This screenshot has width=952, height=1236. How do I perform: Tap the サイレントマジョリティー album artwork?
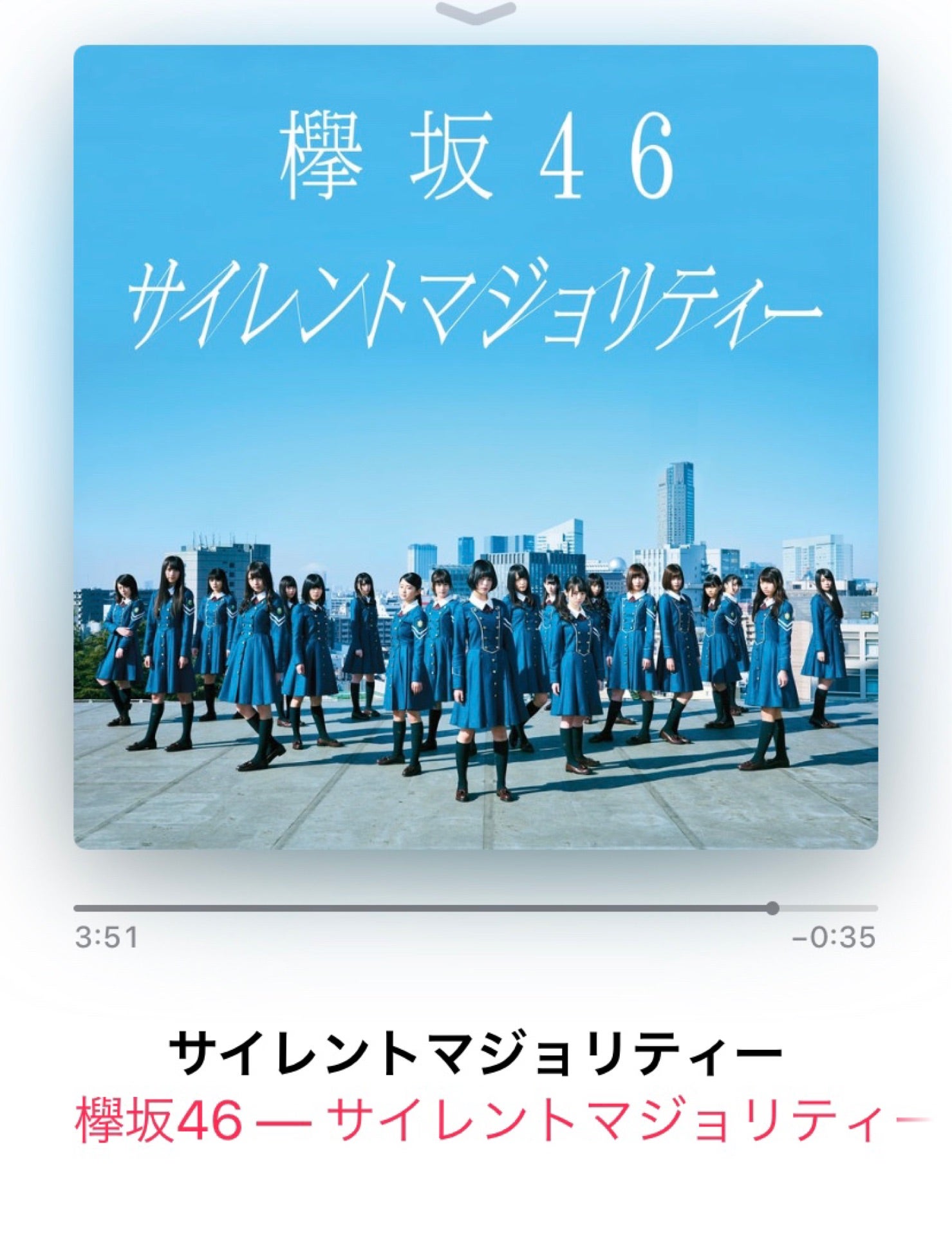point(476,447)
